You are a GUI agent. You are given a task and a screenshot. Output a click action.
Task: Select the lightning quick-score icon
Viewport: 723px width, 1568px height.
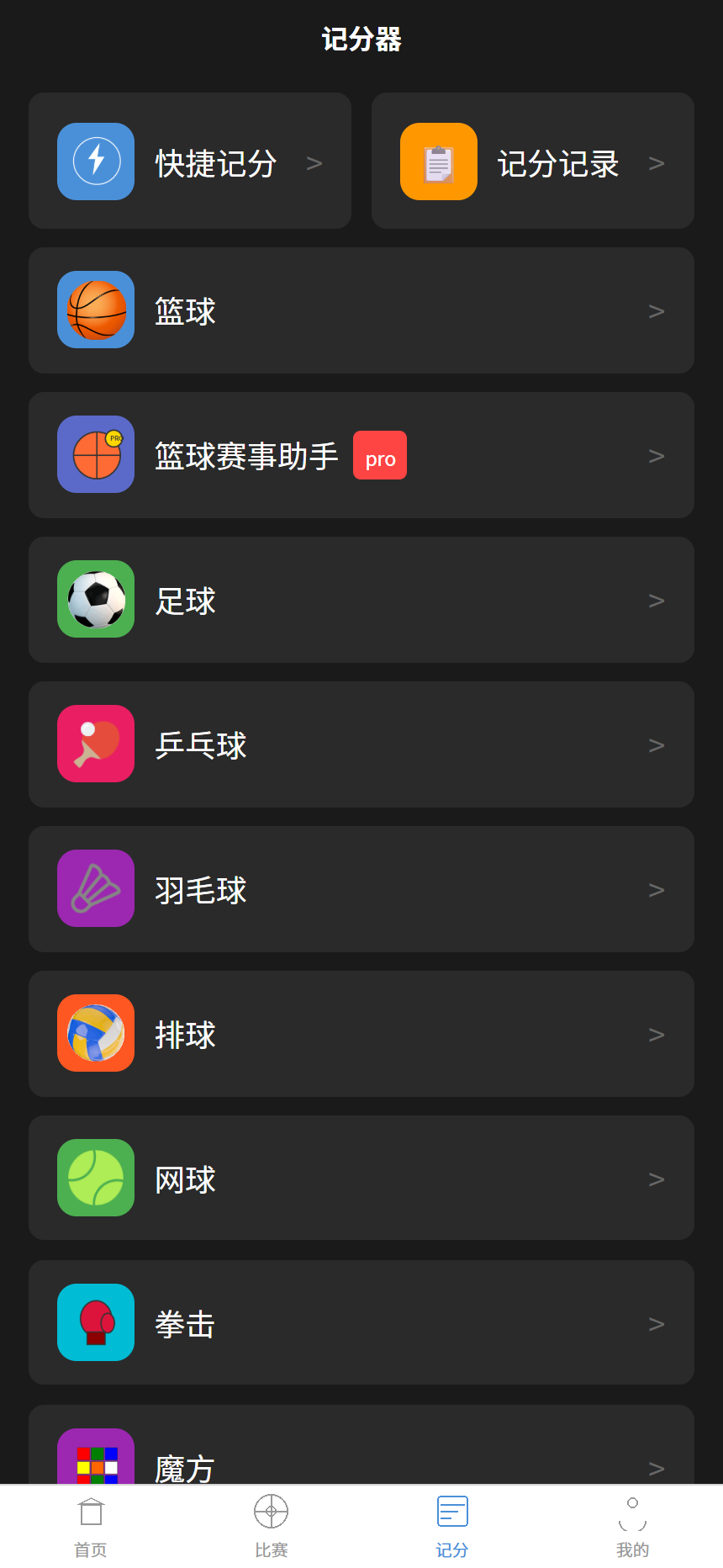point(95,162)
